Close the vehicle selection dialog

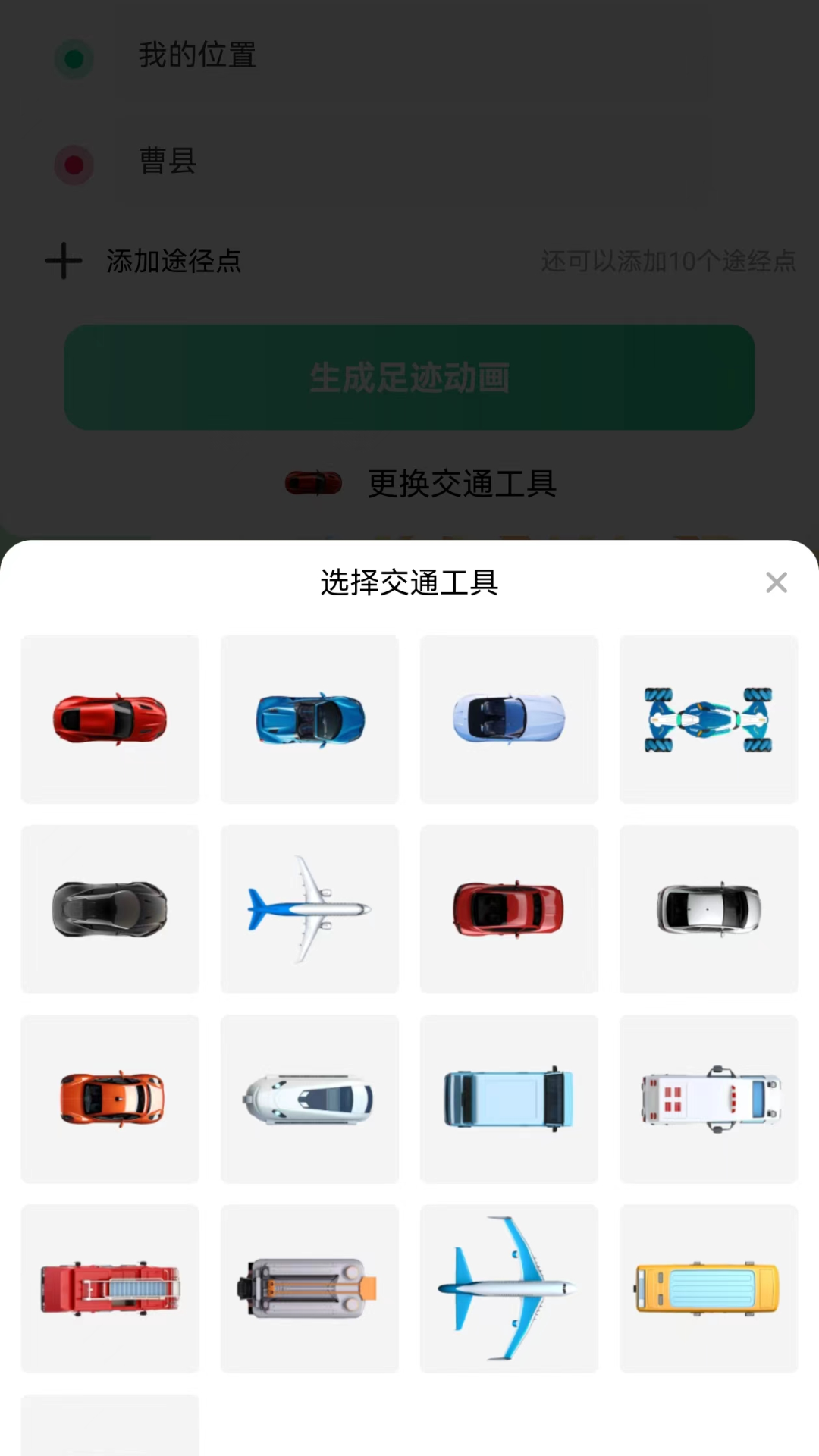click(x=777, y=582)
